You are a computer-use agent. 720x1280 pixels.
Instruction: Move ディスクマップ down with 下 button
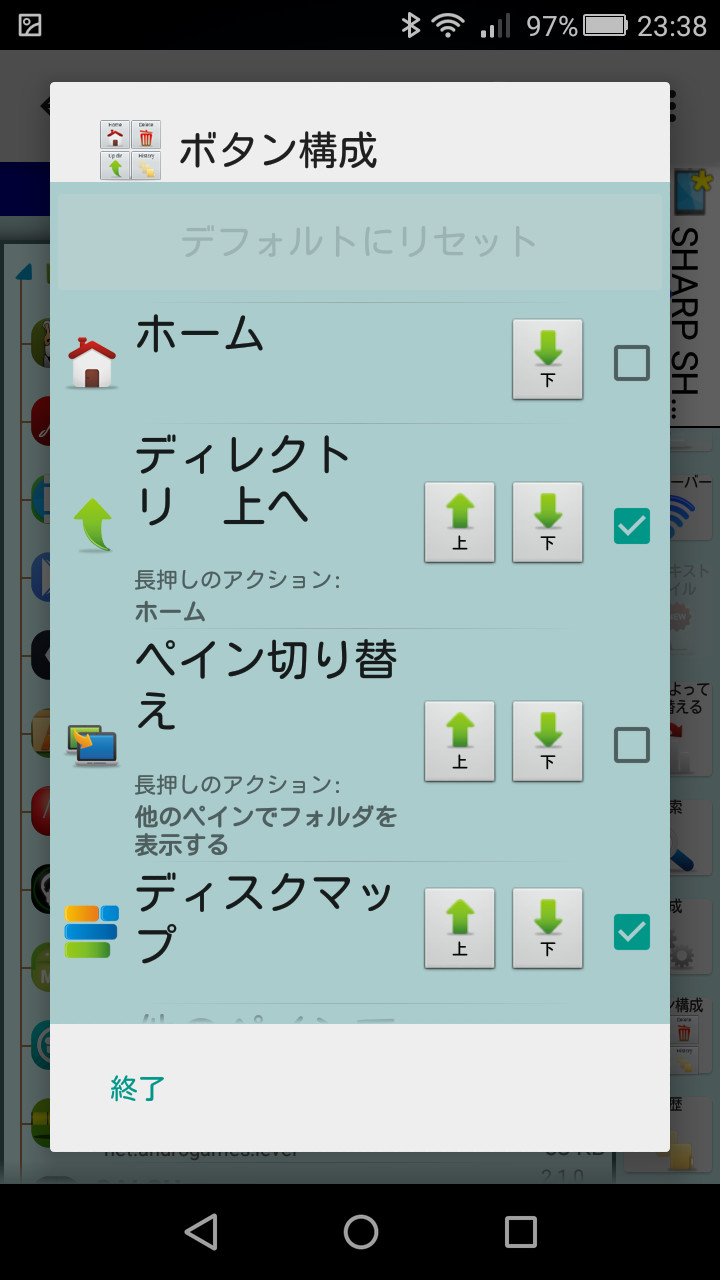pyautogui.click(x=547, y=928)
